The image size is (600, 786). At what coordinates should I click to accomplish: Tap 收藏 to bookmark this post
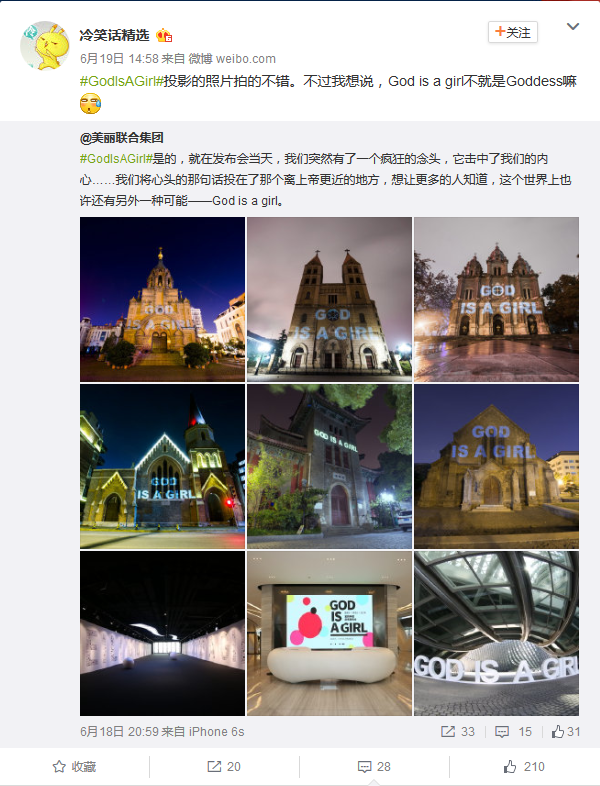[75, 767]
